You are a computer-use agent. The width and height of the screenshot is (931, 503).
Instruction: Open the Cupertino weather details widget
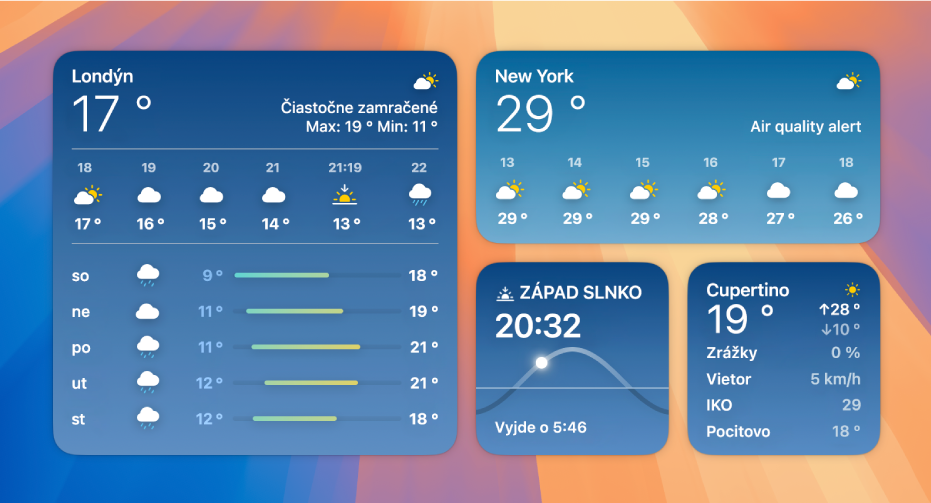pyautogui.click(x=784, y=358)
